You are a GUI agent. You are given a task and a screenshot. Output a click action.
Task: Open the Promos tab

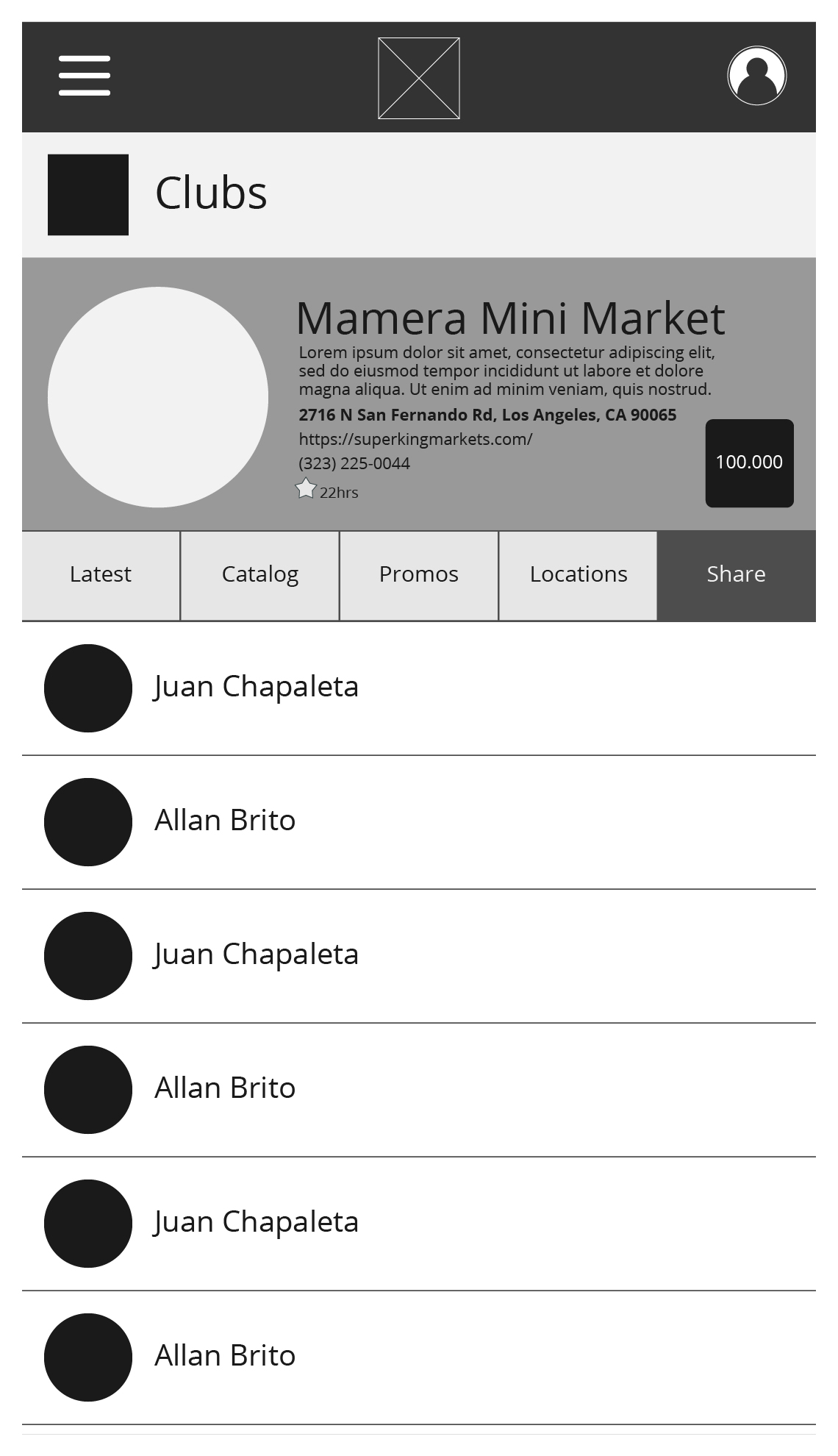[x=419, y=575]
